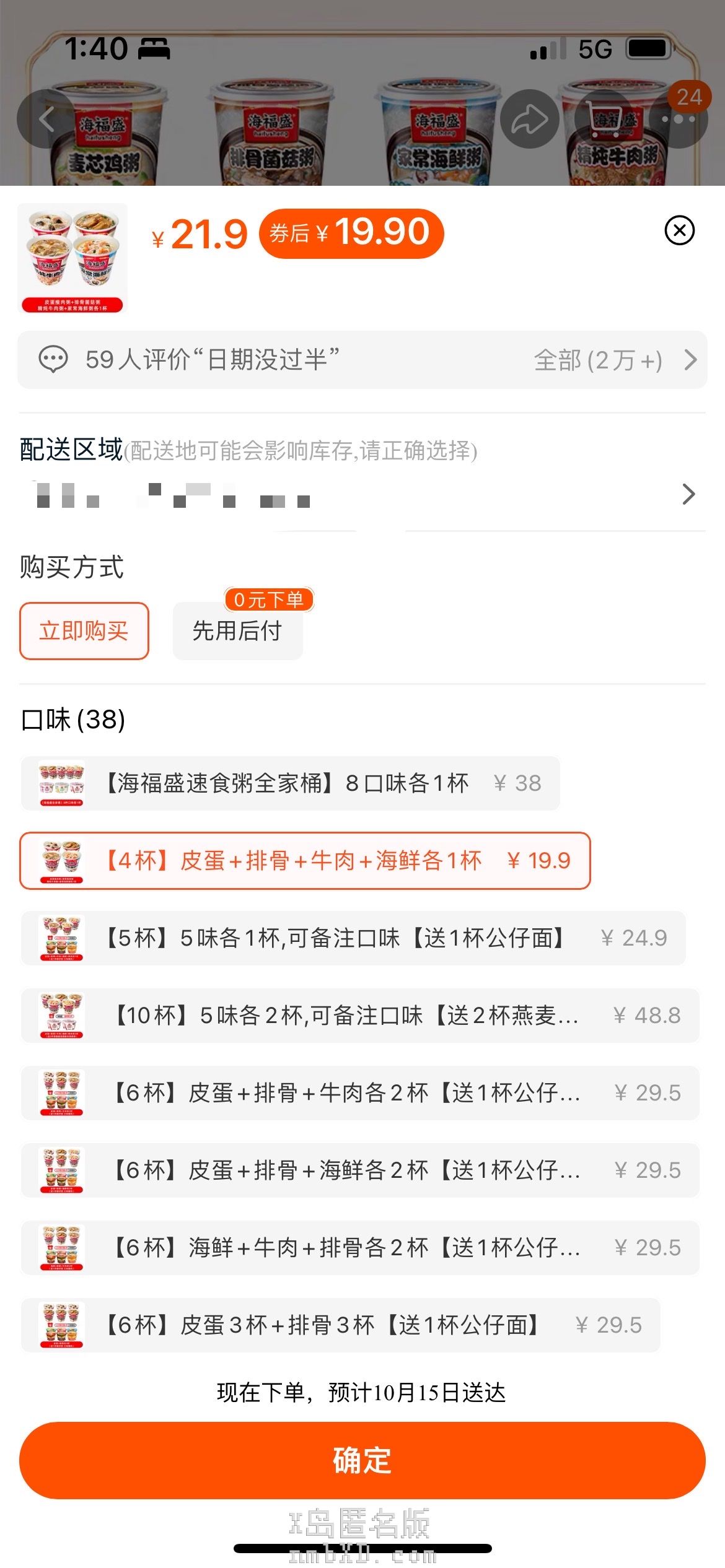This screenshot has height=1568, width=725.
Task: Choose 6杯 皮蛋+排骨+海鲜各2杯 option
Action: (360, 1170)
